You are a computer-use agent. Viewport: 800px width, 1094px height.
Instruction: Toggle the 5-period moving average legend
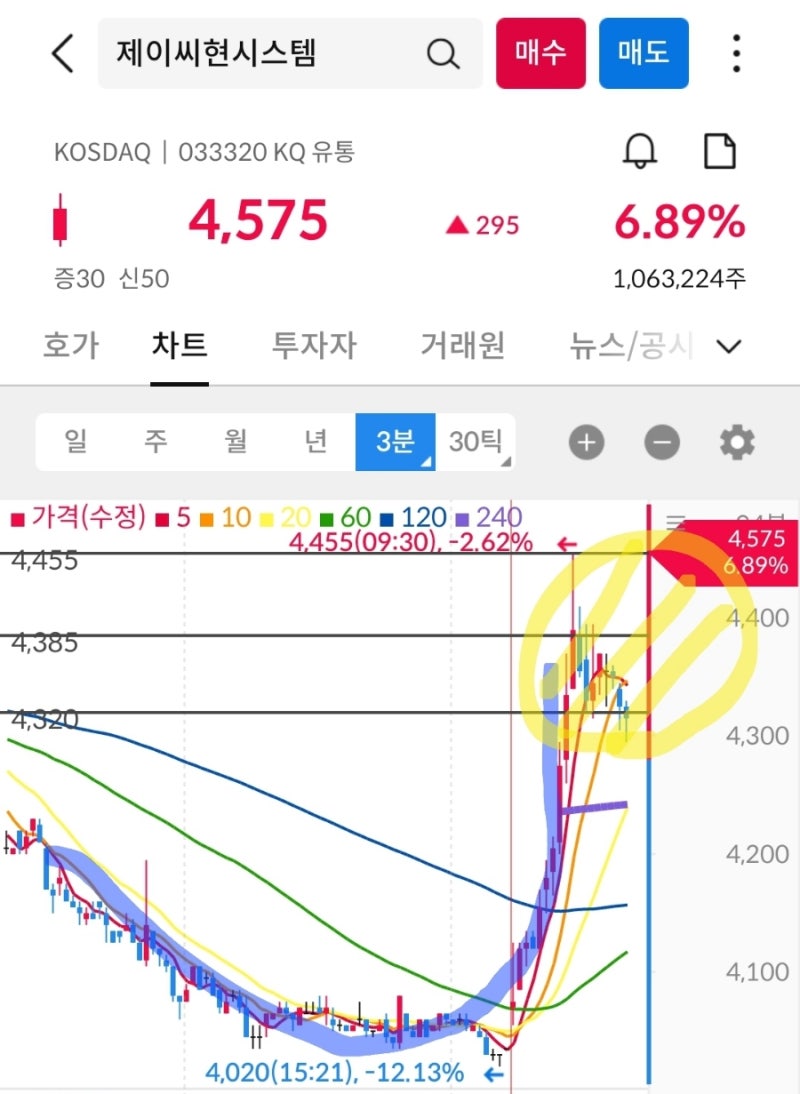tap(170, 518)
